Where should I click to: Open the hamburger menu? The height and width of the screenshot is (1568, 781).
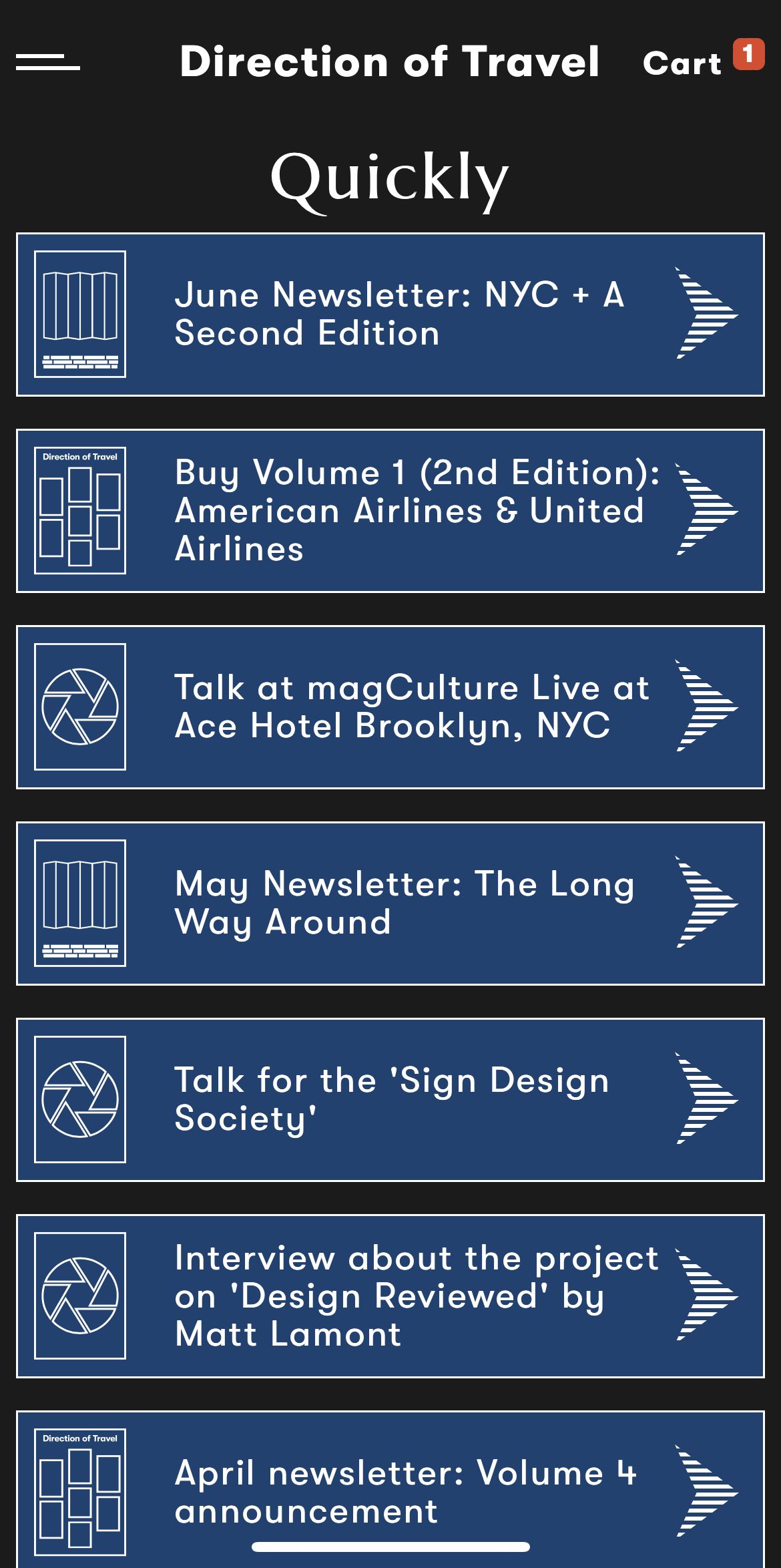point(48,63)
